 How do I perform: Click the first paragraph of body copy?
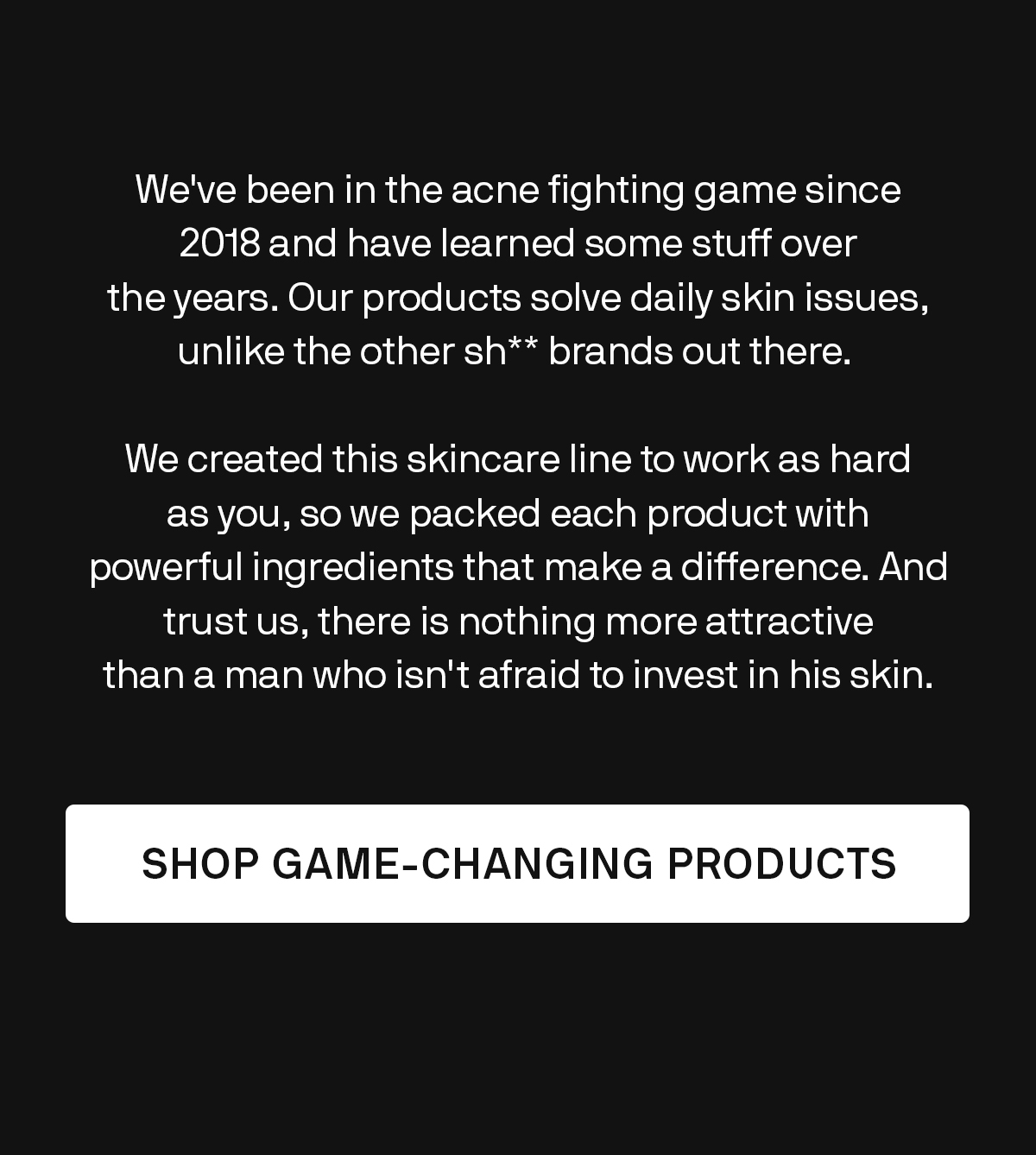[x=518, y=269]
